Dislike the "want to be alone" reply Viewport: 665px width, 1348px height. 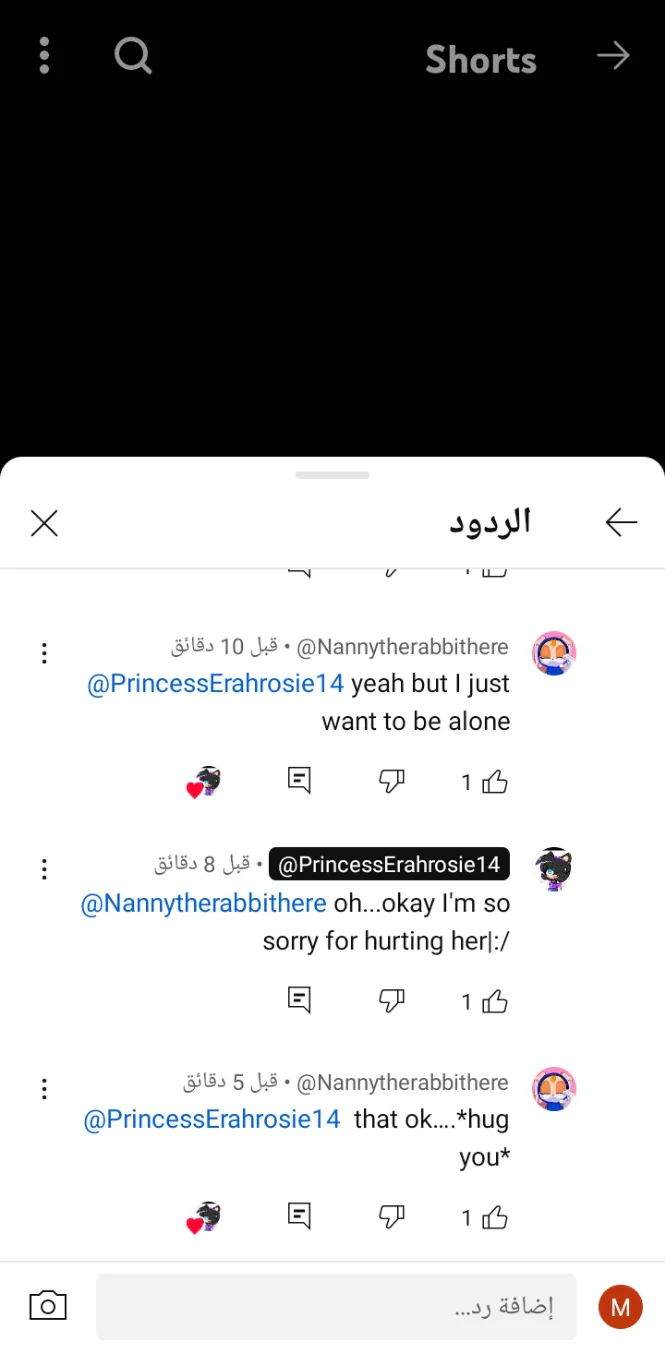pos(392,781)
